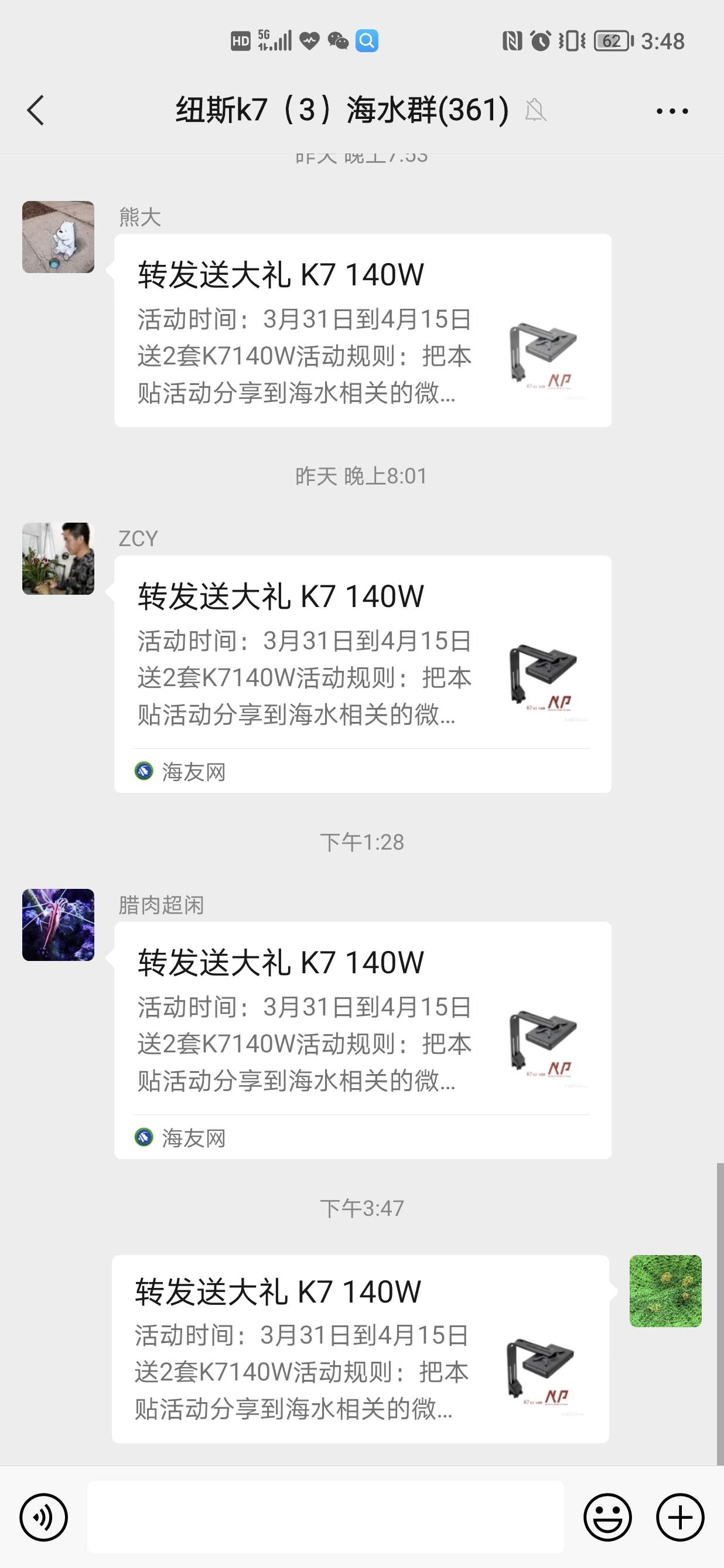Open 熊大's profile picture
The height and width of the screenshot is (1568, 724).
(59, 237)
